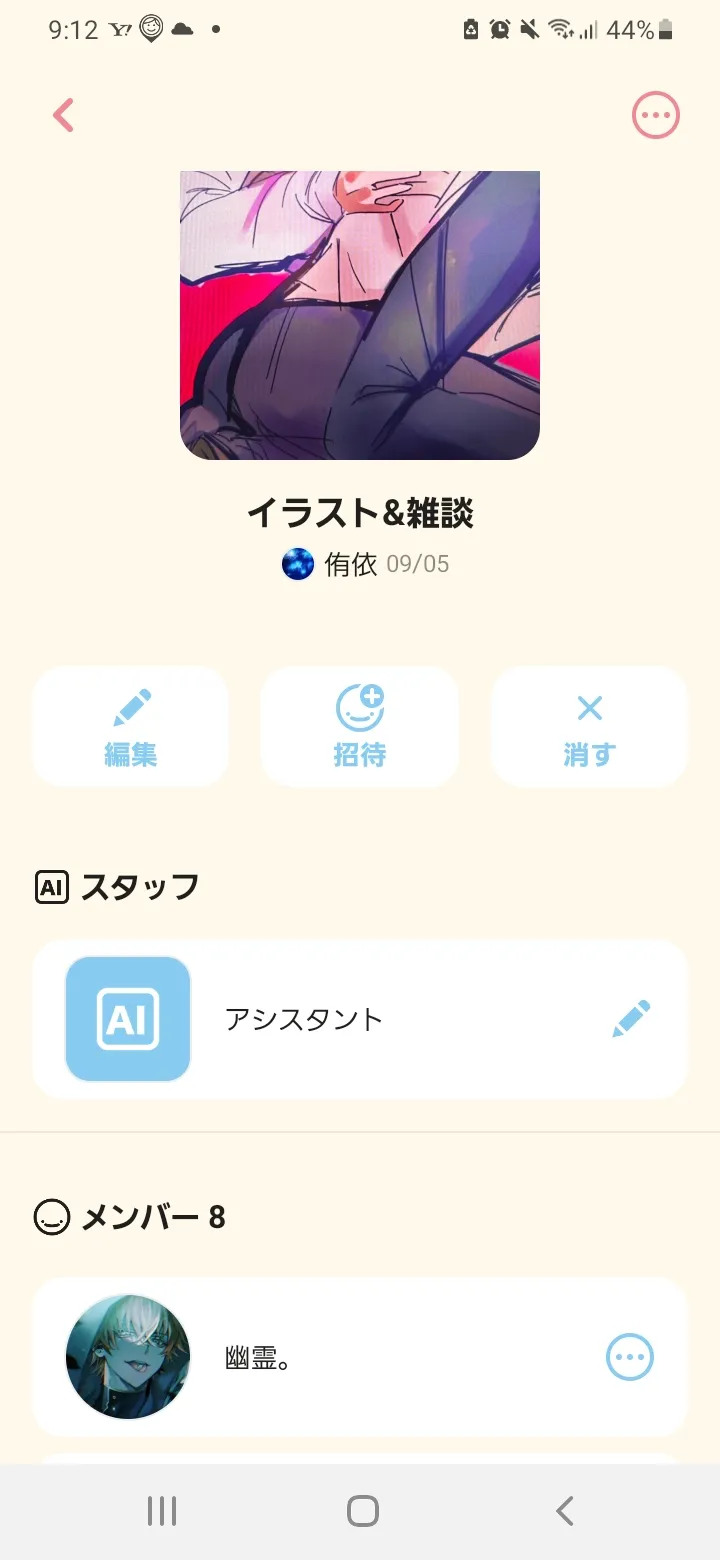Open the room cover illustration

[360, 315]
